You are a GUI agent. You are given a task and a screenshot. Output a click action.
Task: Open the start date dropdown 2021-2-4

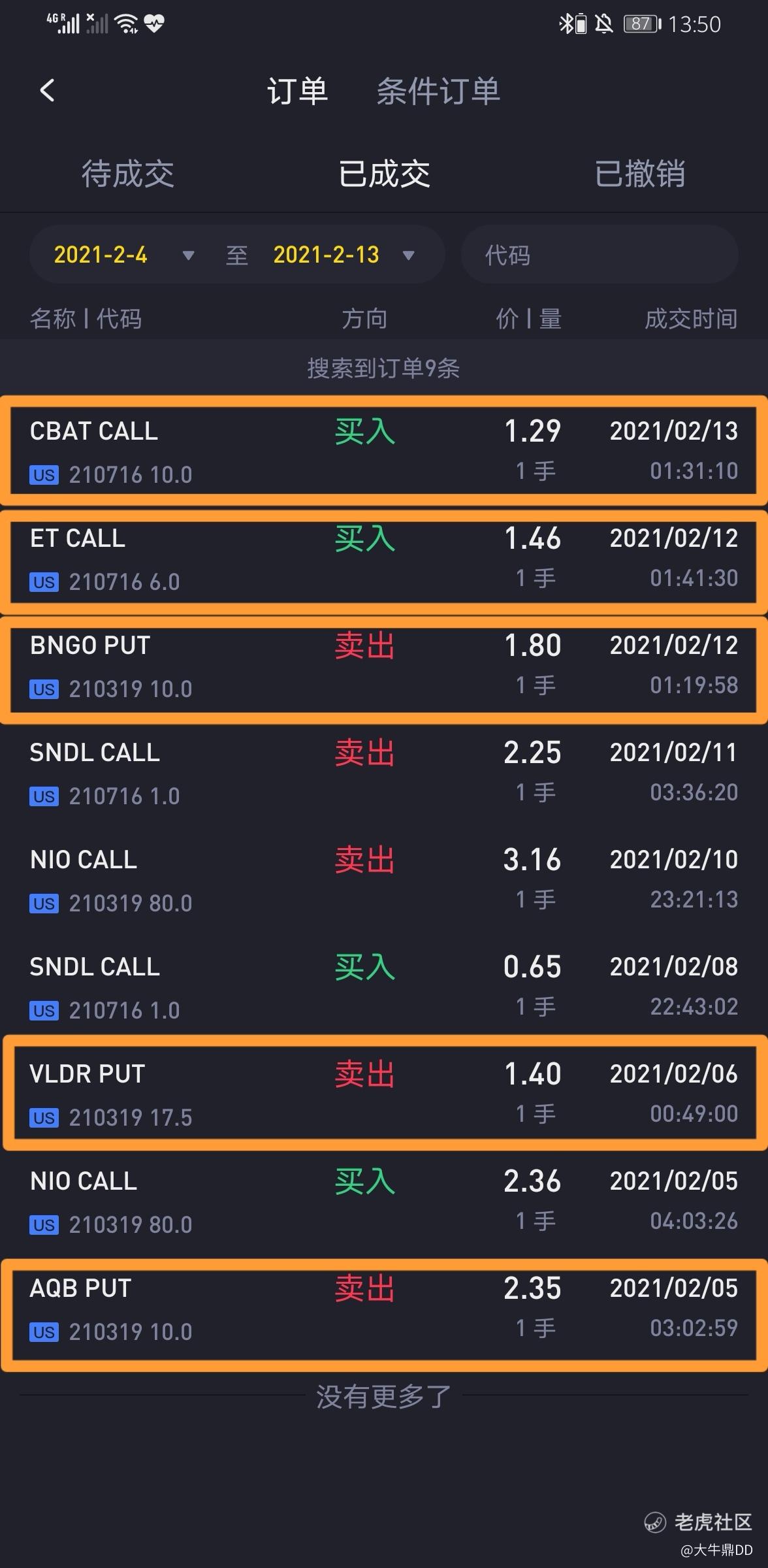tap(124, 255)
